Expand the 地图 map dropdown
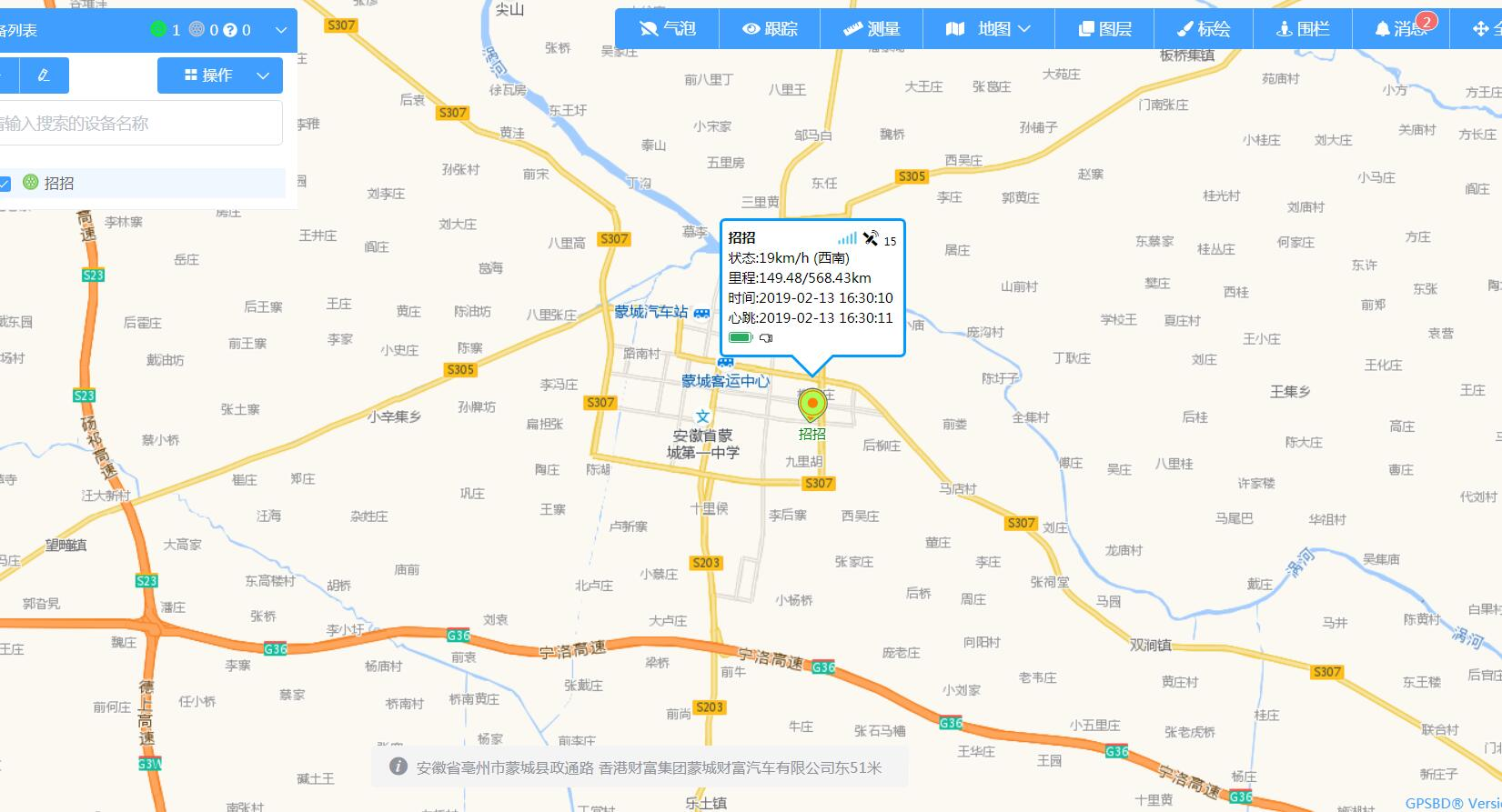The height and width of the screenshot is (812, 1502). 988,29
